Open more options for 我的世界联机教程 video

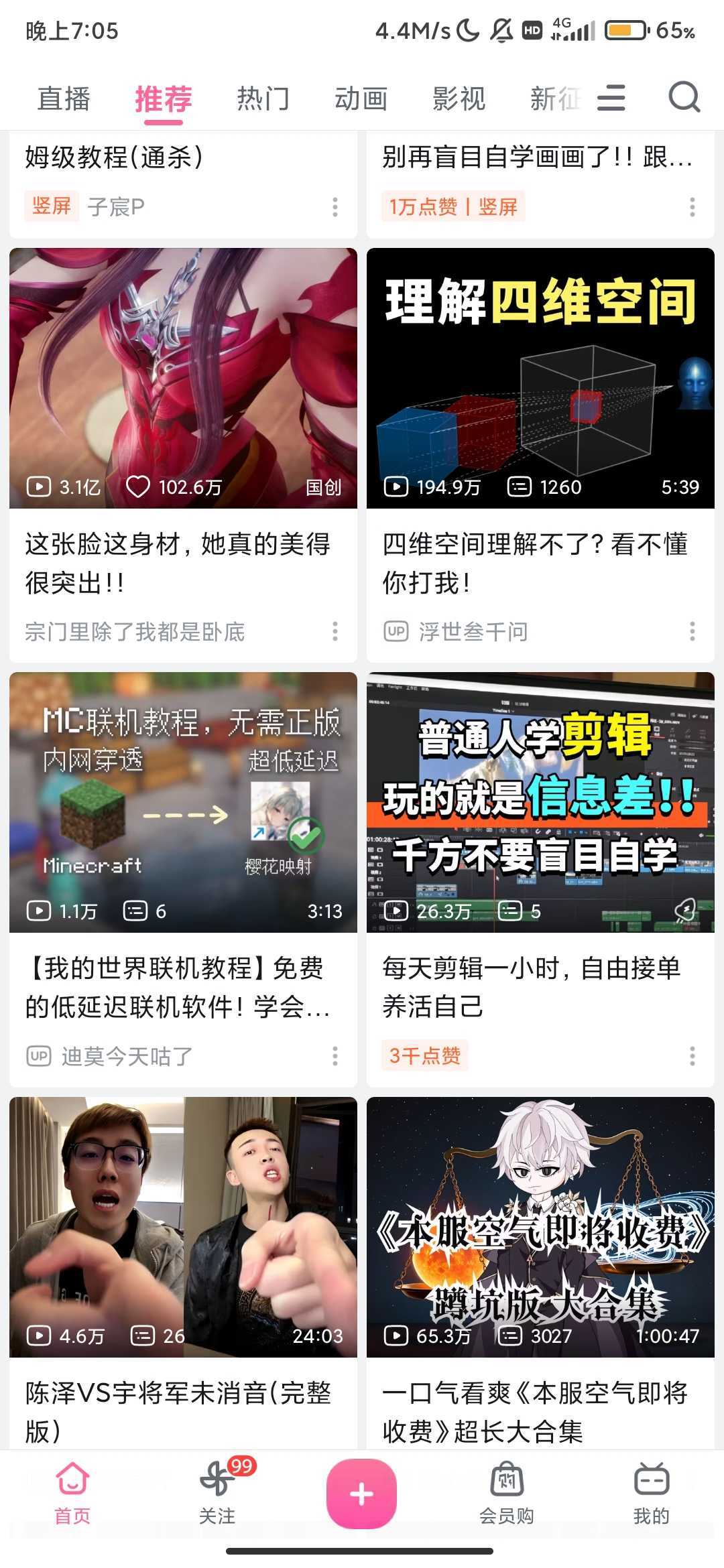(335, 1056)
